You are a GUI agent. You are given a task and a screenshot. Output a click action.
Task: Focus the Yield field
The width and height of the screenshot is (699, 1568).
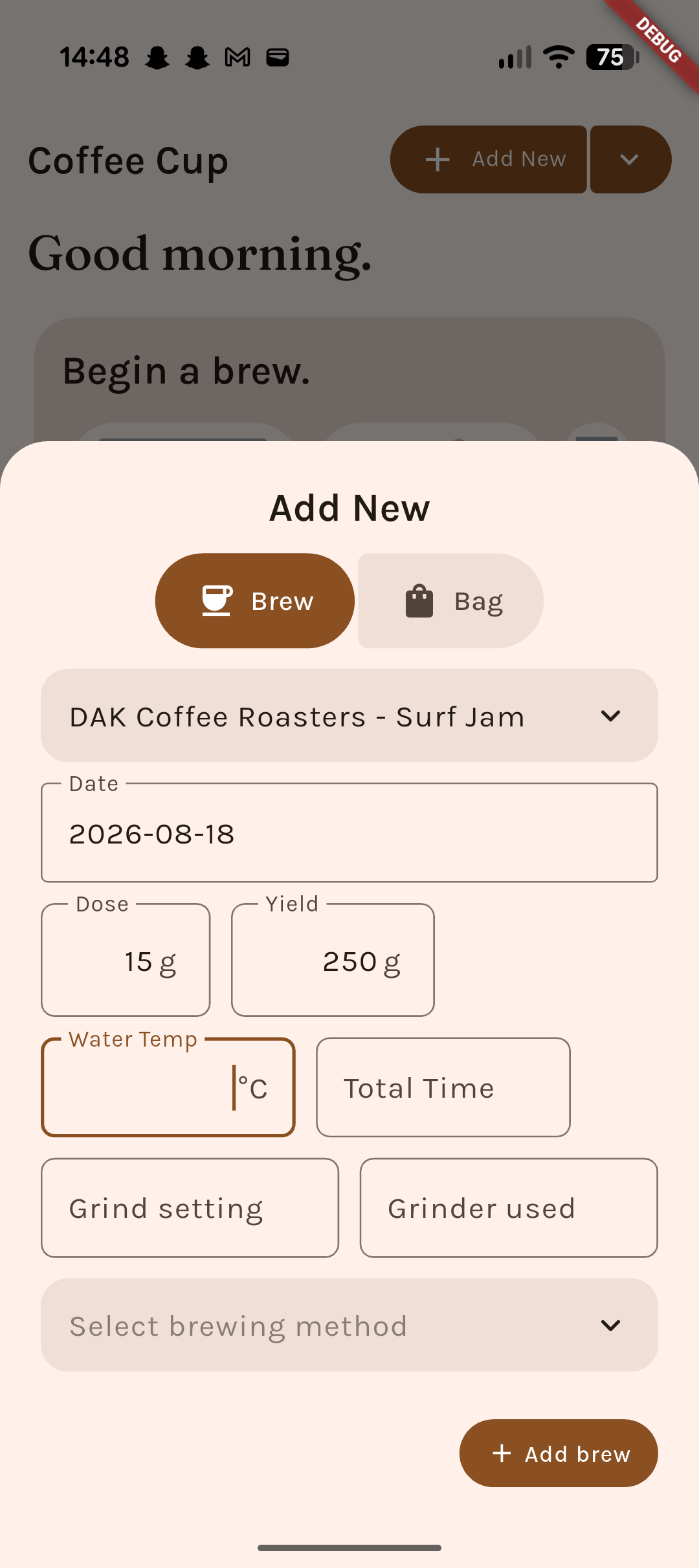click(x=333, y=961)
